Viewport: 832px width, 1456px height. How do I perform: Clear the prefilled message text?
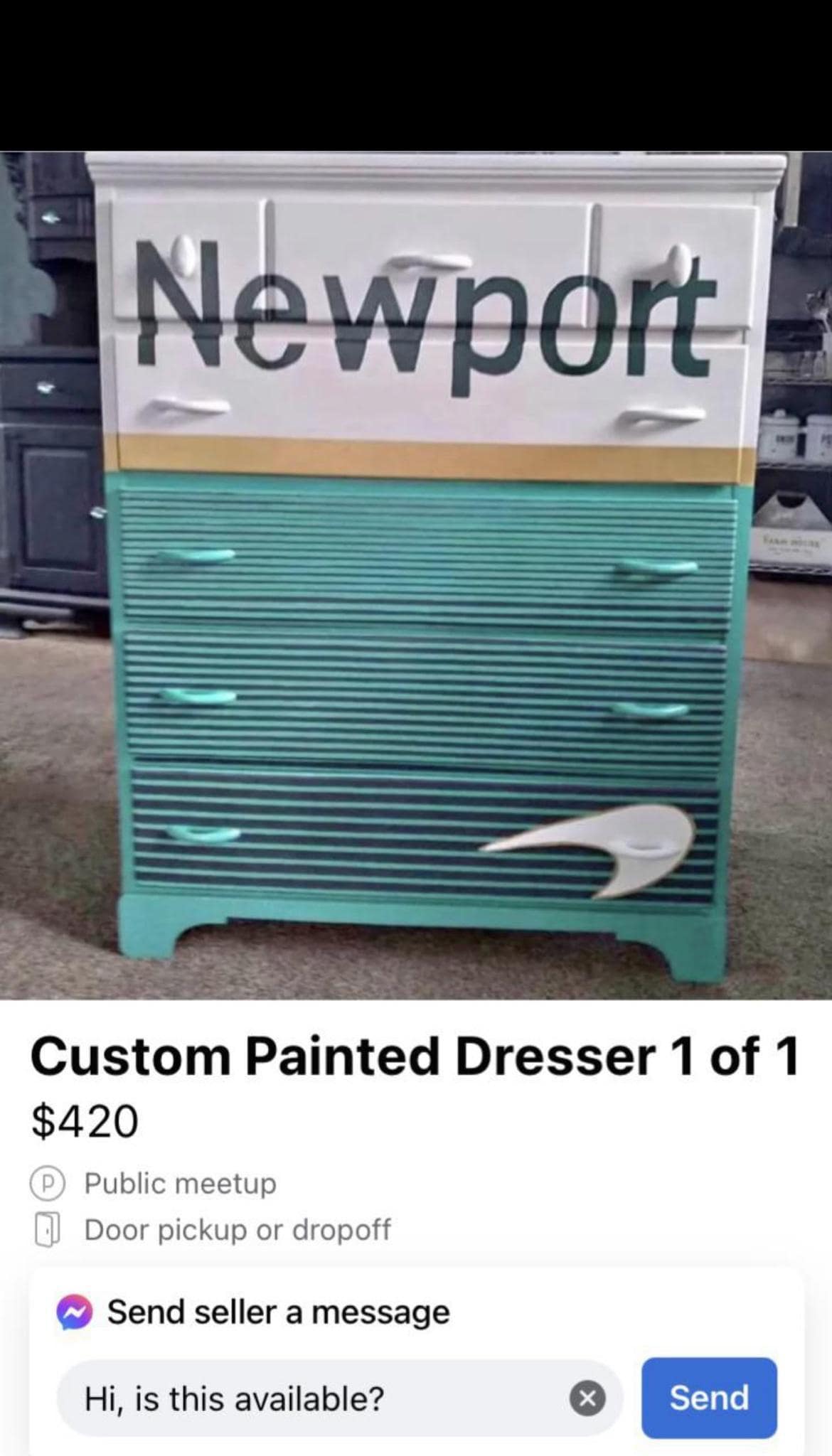pos(587,1398)
